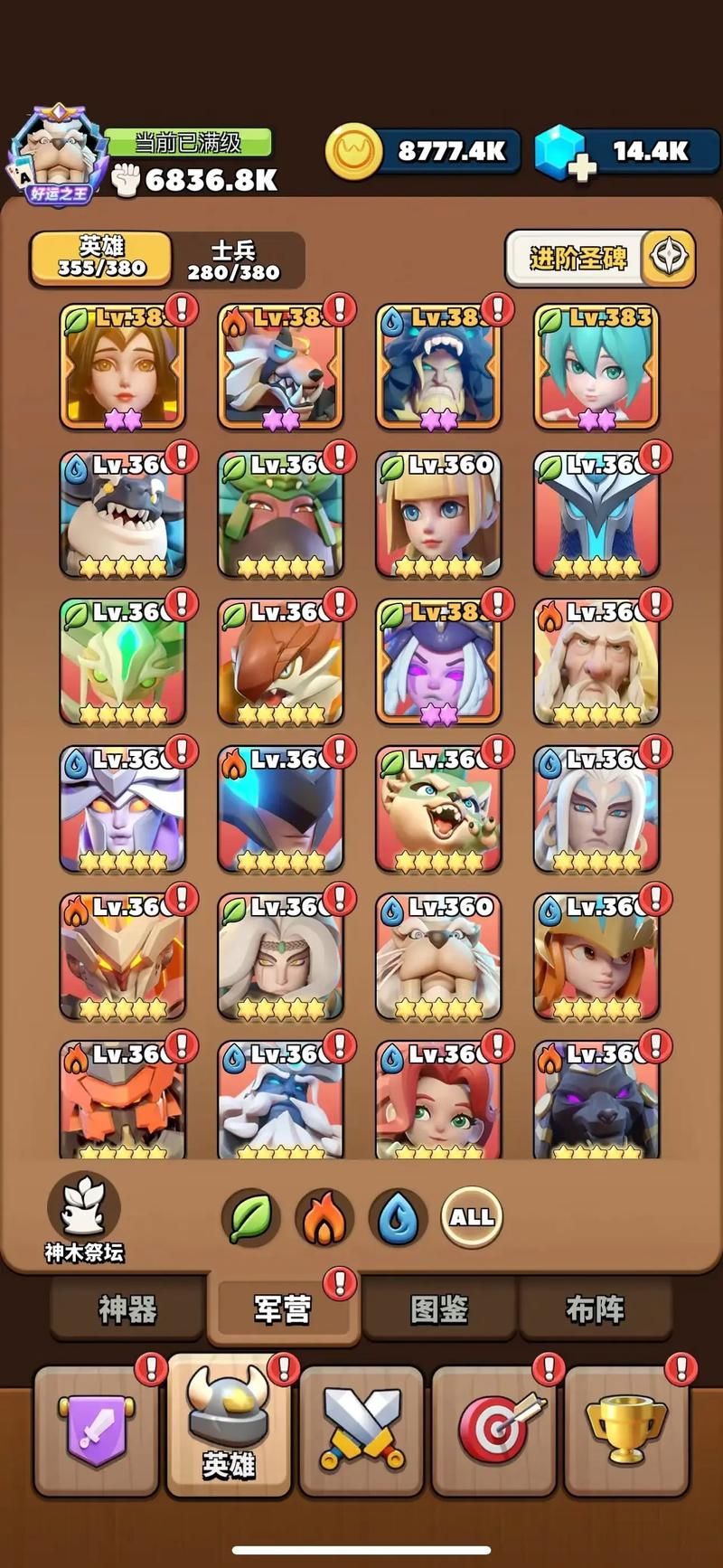The height and width of the screenshot is (1568, 723).
Task: Open the teal-haired Lv.383 hero card
Action: click(596, 366)
